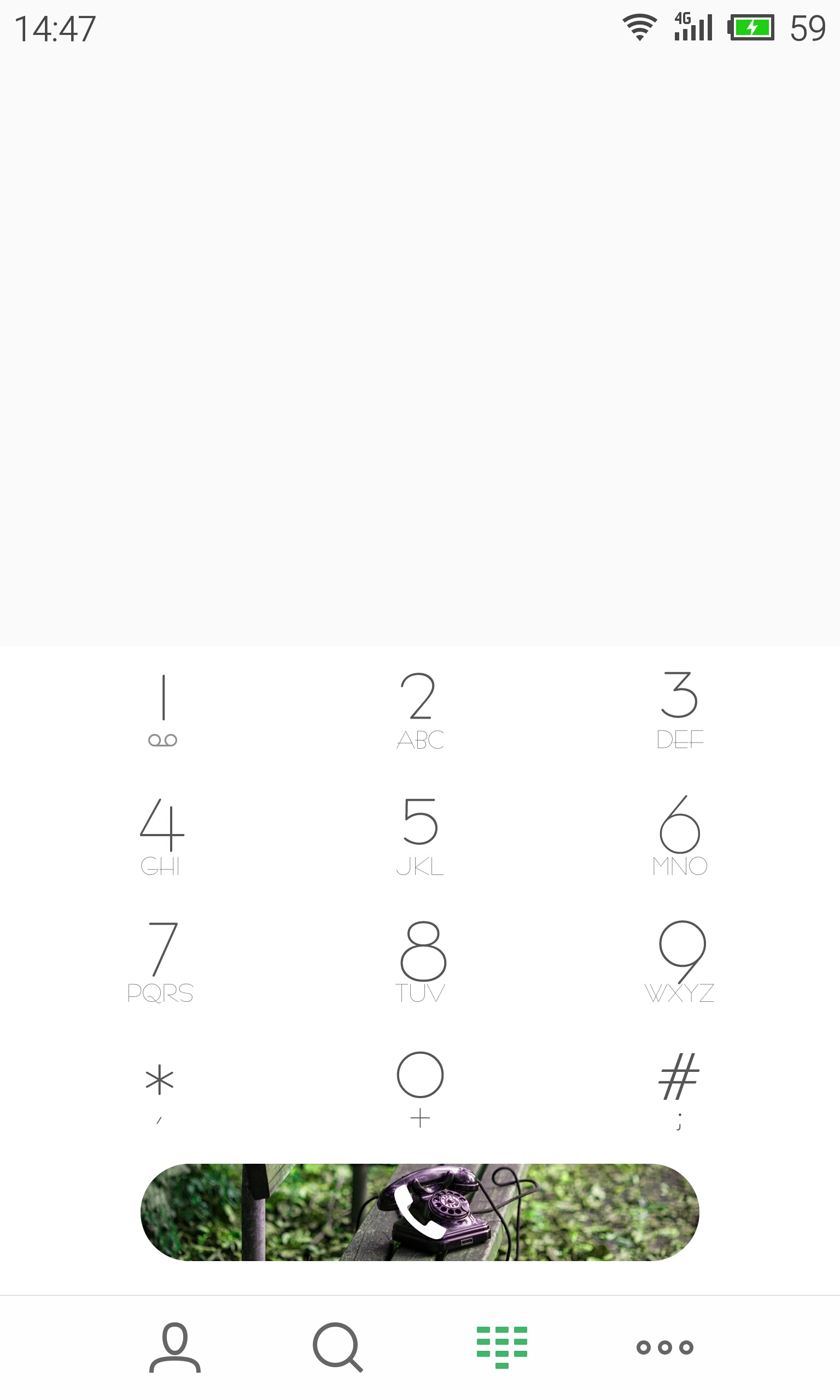Image resolution: width=840 pixels, height=1400 pixels.
Task: Enter digit 7 PQRS
Action: 161,962
